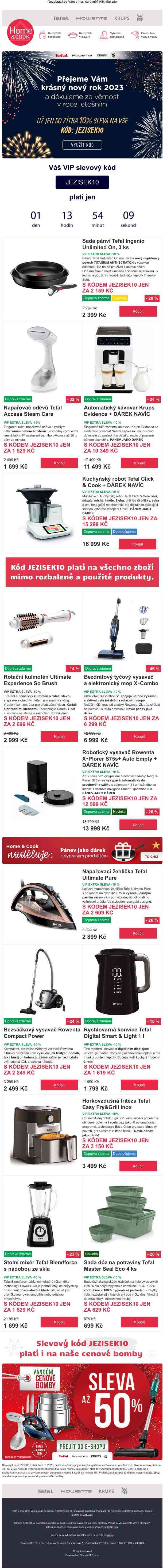The width and height of the screenshot is (163, 1568).
Task: Buy the Tefal Ingenio Unlimited pan set
Action: (138, 311)
